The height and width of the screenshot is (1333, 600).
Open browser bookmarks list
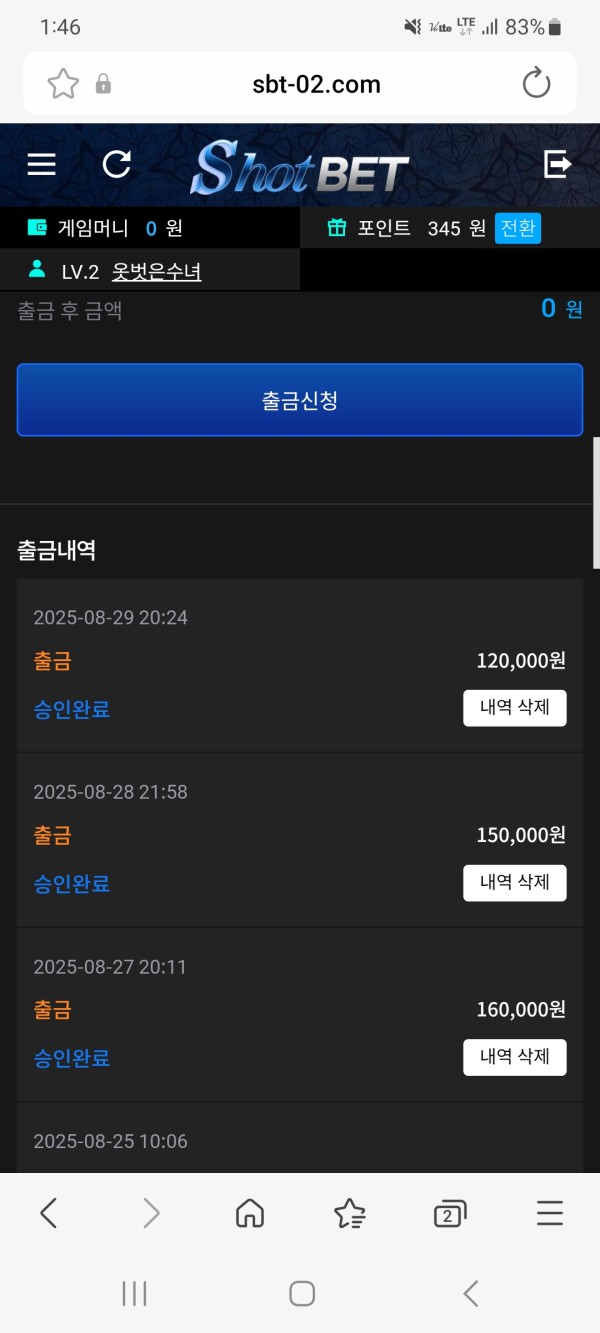pos(349,1214)
